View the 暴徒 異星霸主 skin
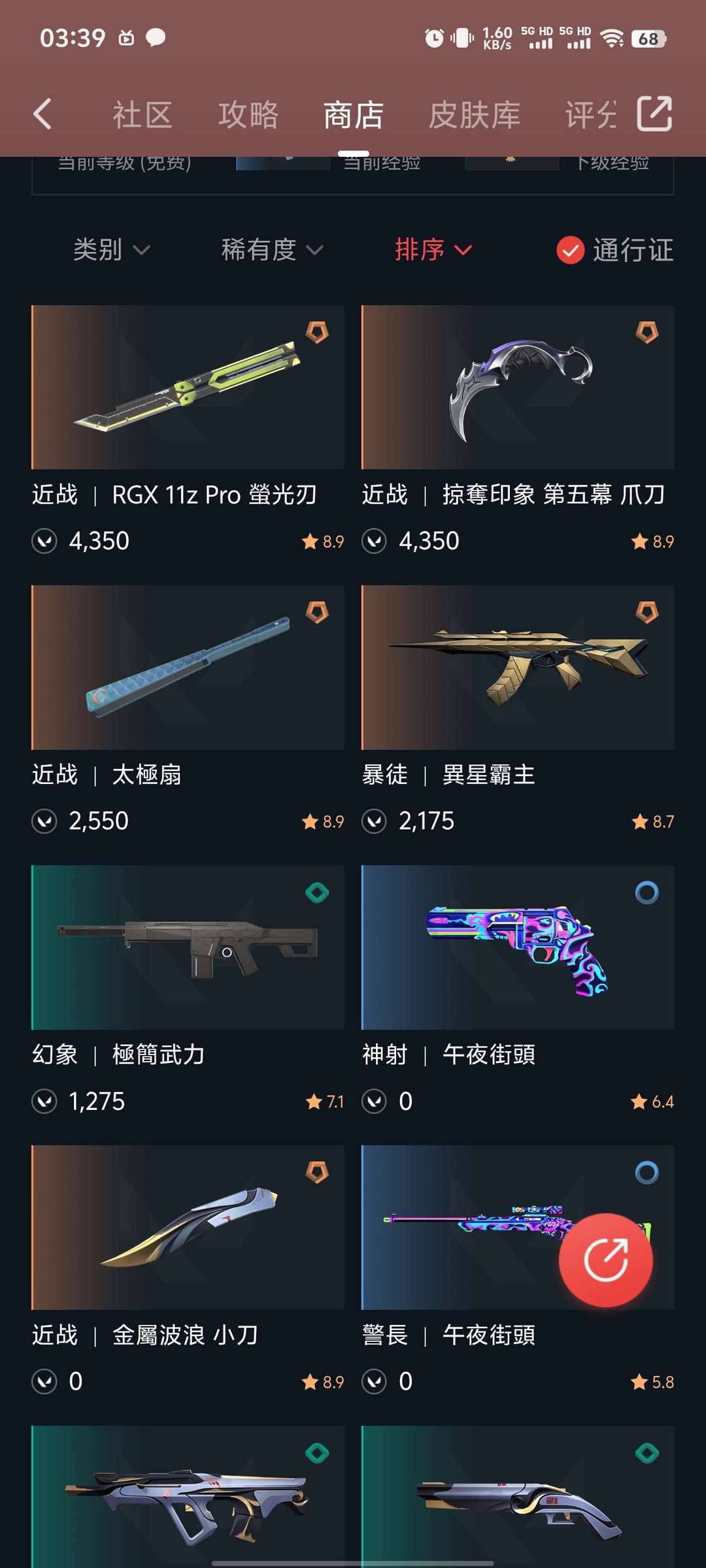This screenshot has width=706, height=1568. click(x=517, y=667)
